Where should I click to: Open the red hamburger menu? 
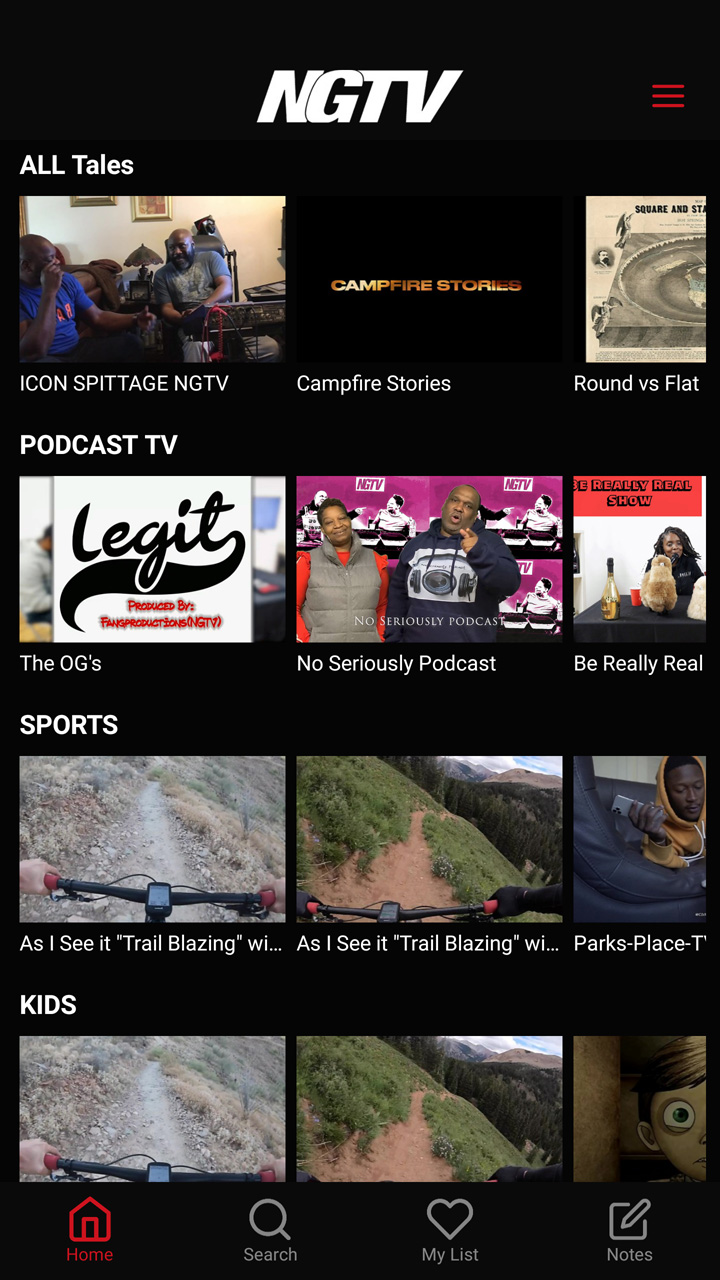click(x=668, y=96)
